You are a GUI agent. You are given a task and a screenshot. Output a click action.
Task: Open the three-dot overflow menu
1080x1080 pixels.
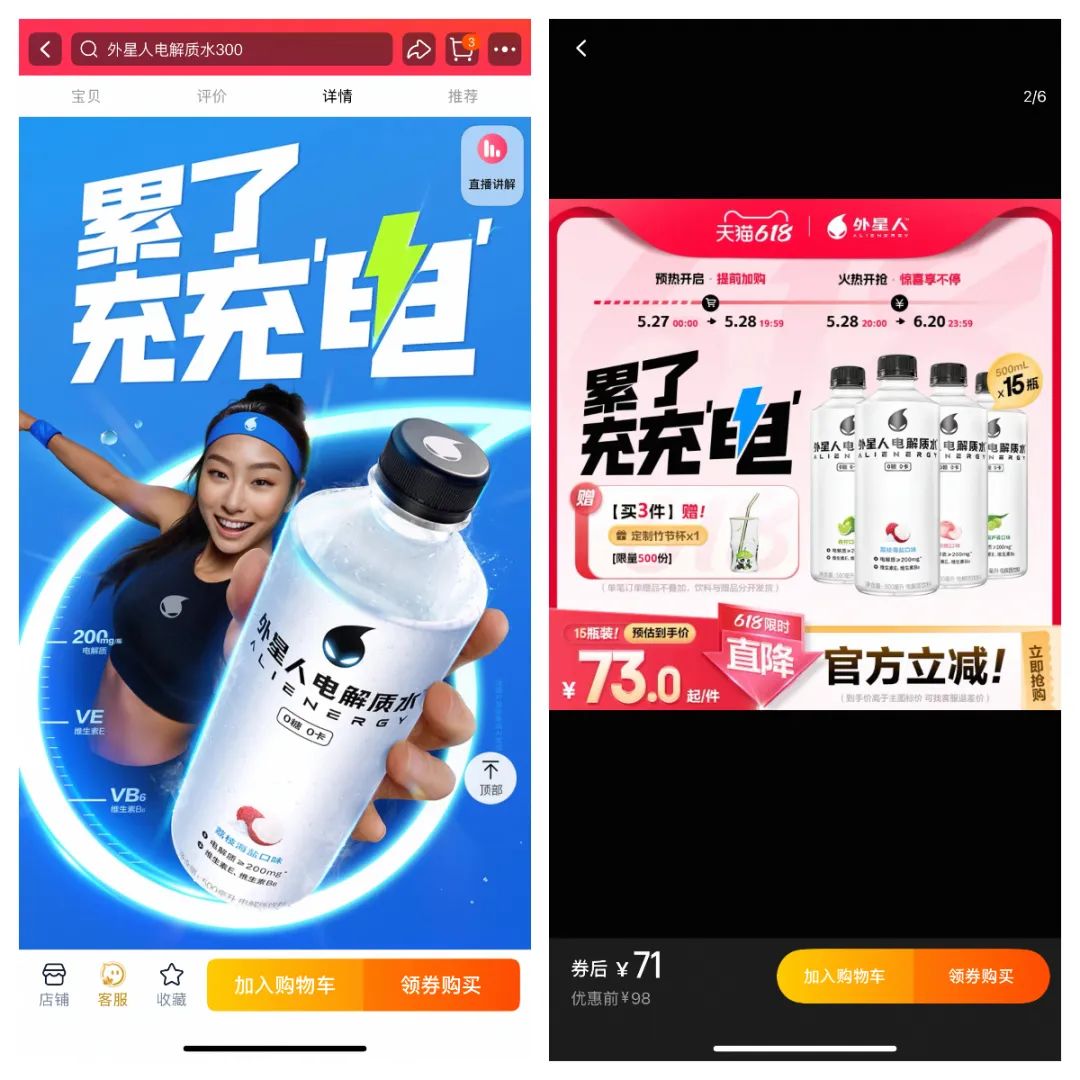505,49
